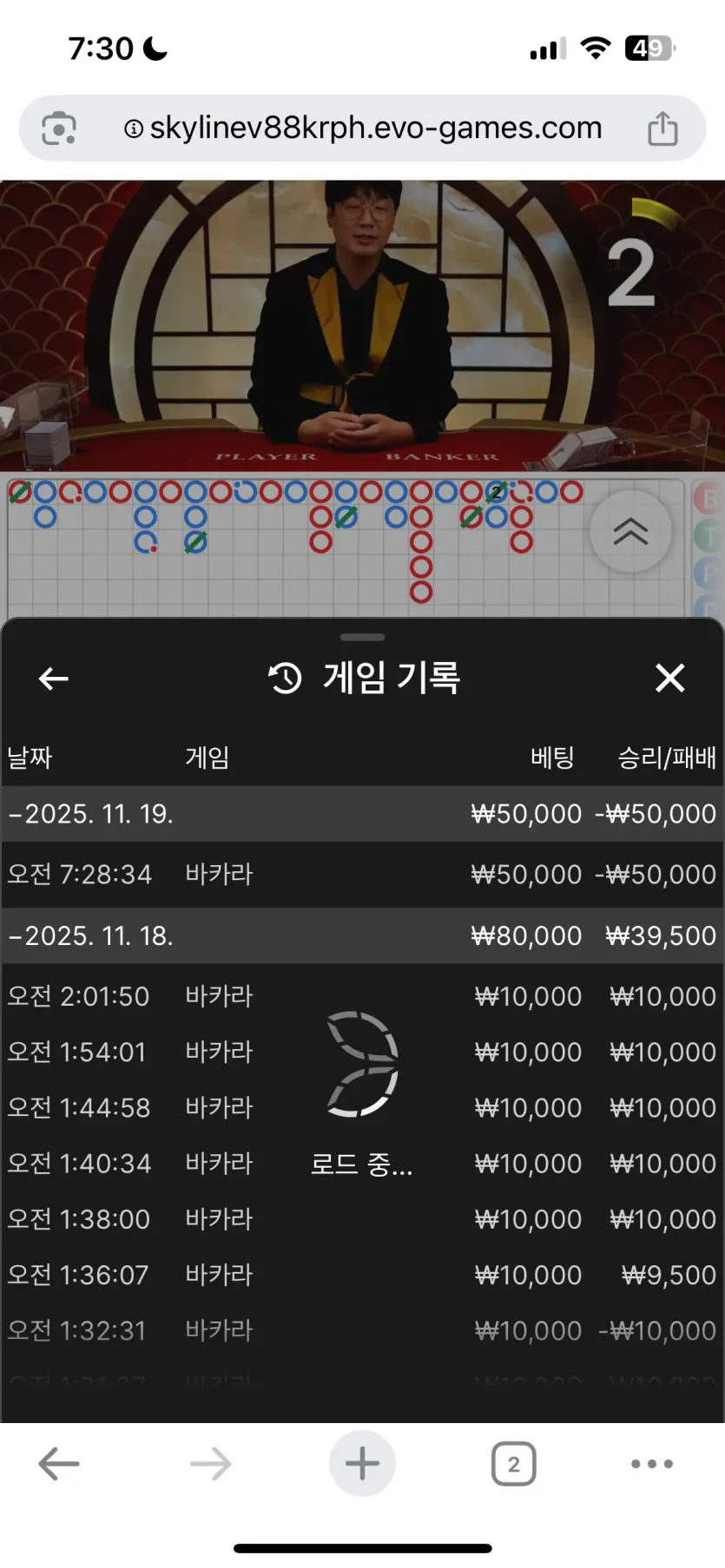Tap the browser address bar
This screenshot has height=1568, width=725.
[x=362, y=128]
